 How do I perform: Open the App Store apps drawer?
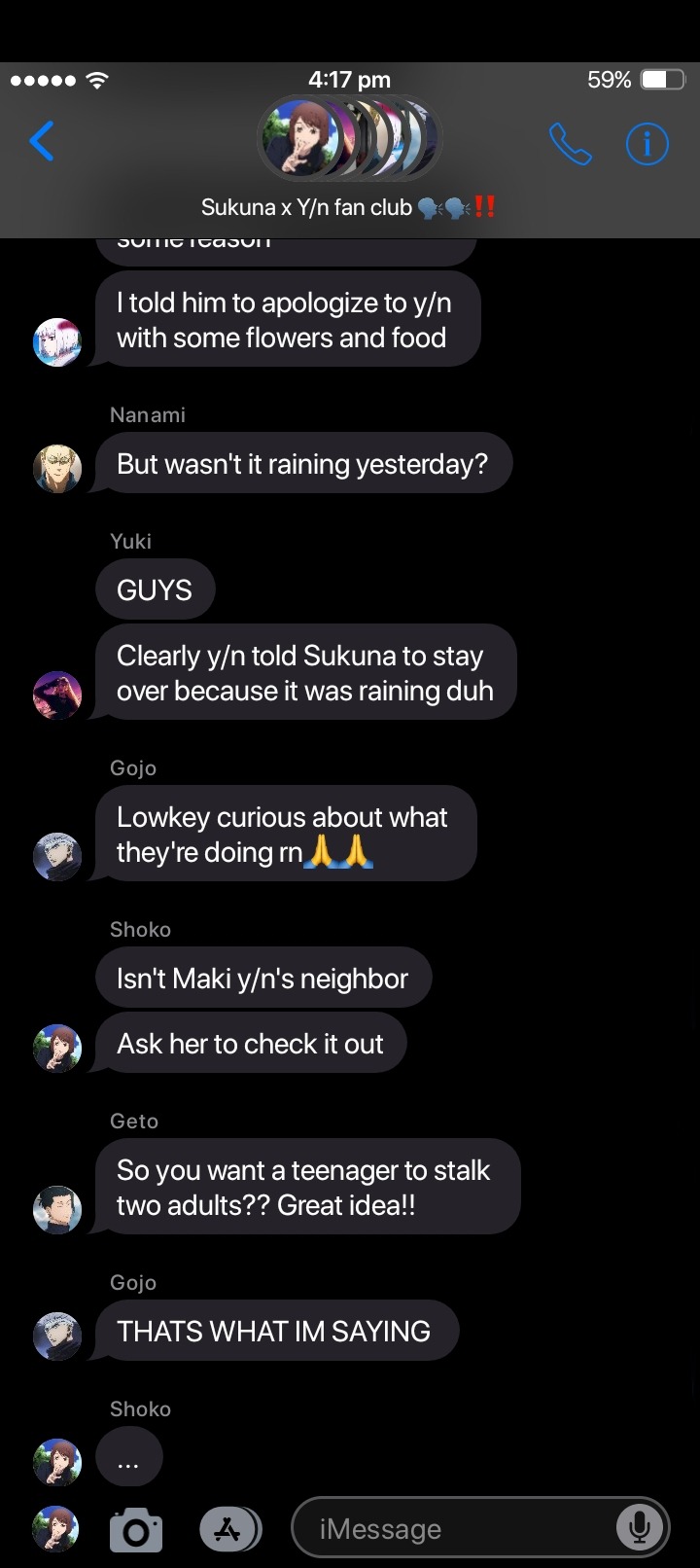[229, 1529]
